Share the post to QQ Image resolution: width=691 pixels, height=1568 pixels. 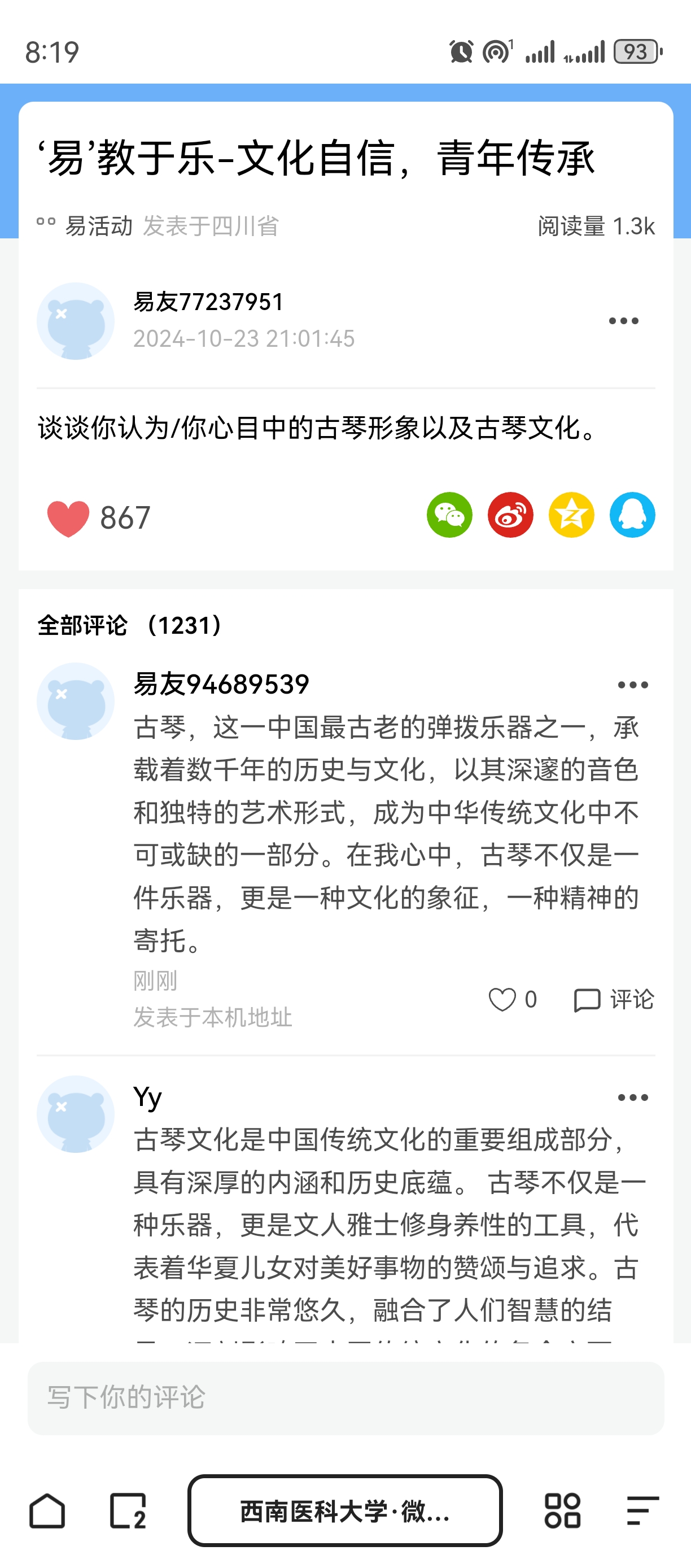[x=632, y=515]
